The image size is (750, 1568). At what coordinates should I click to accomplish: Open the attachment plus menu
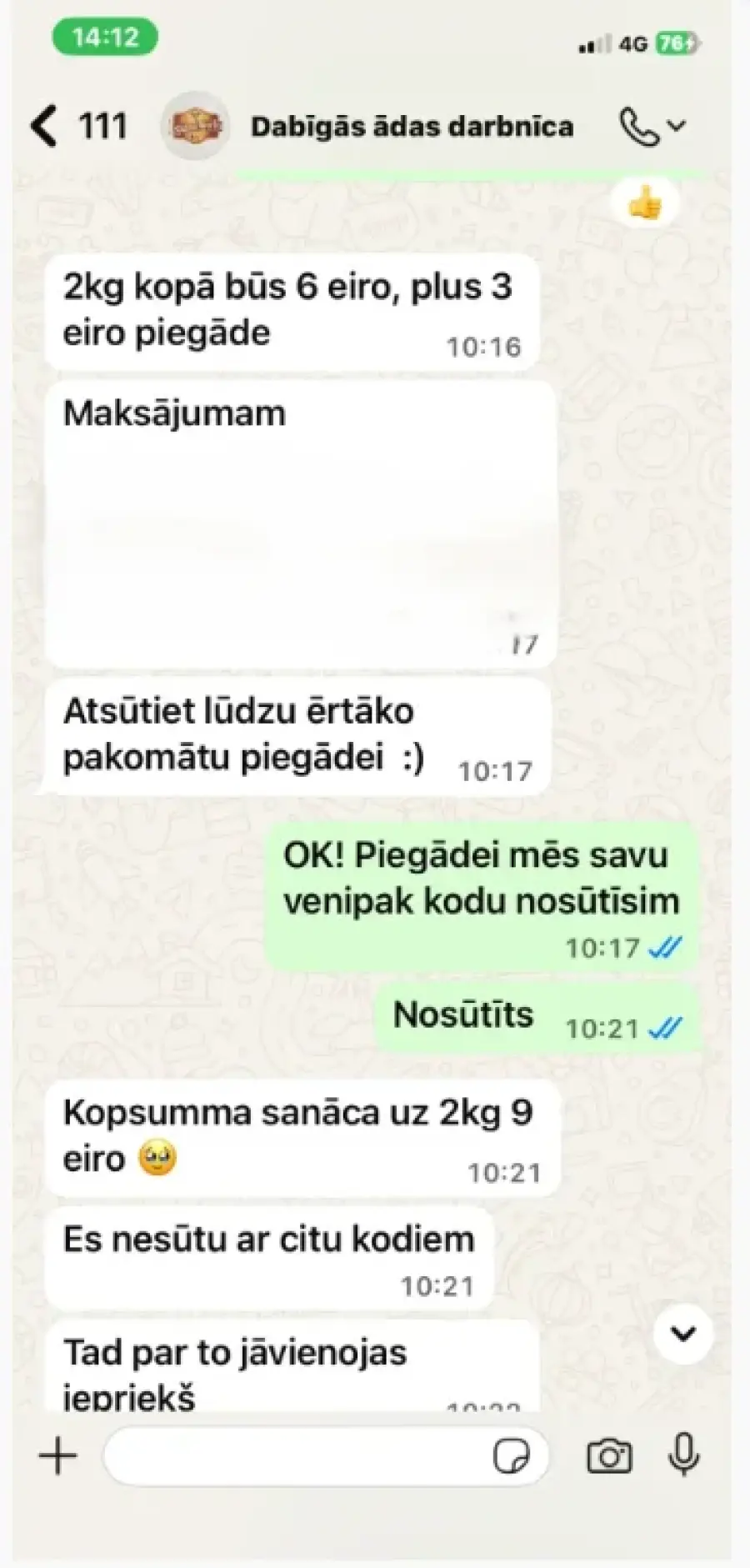coord(58,1456)
